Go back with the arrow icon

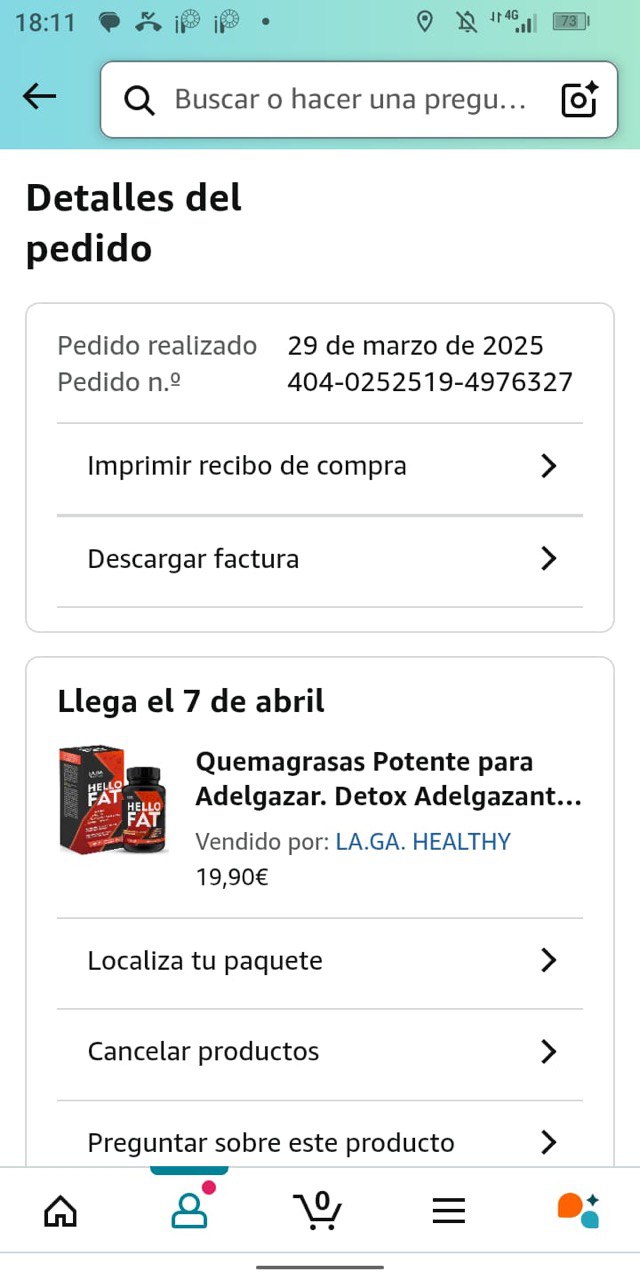[x=39, y=97]
